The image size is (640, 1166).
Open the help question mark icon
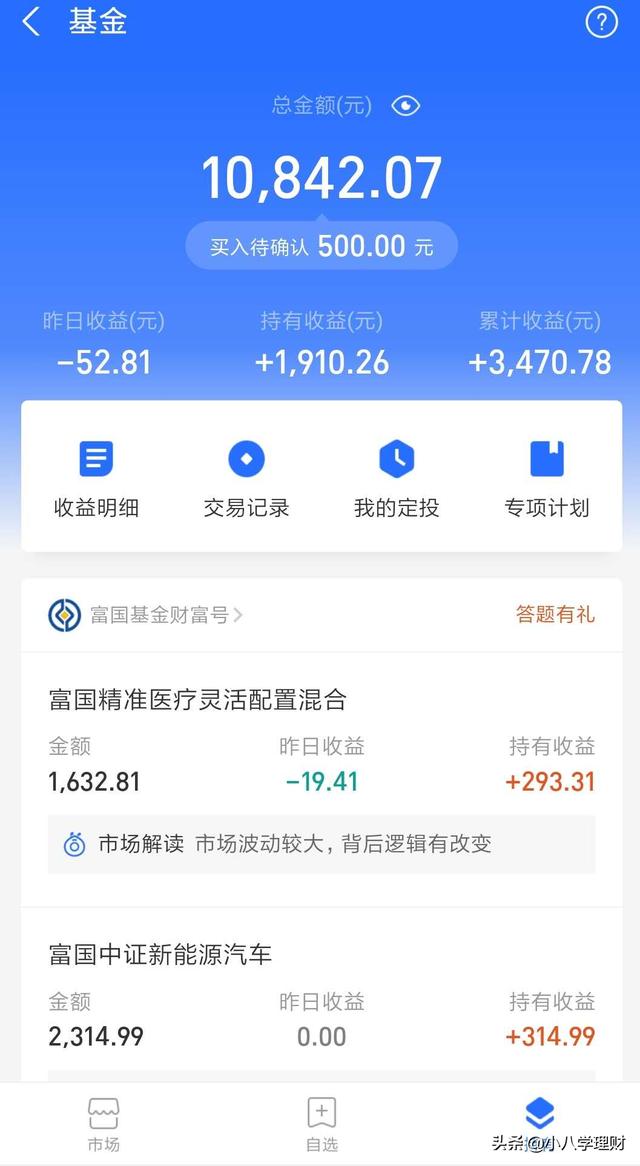[x=601, y=23]
